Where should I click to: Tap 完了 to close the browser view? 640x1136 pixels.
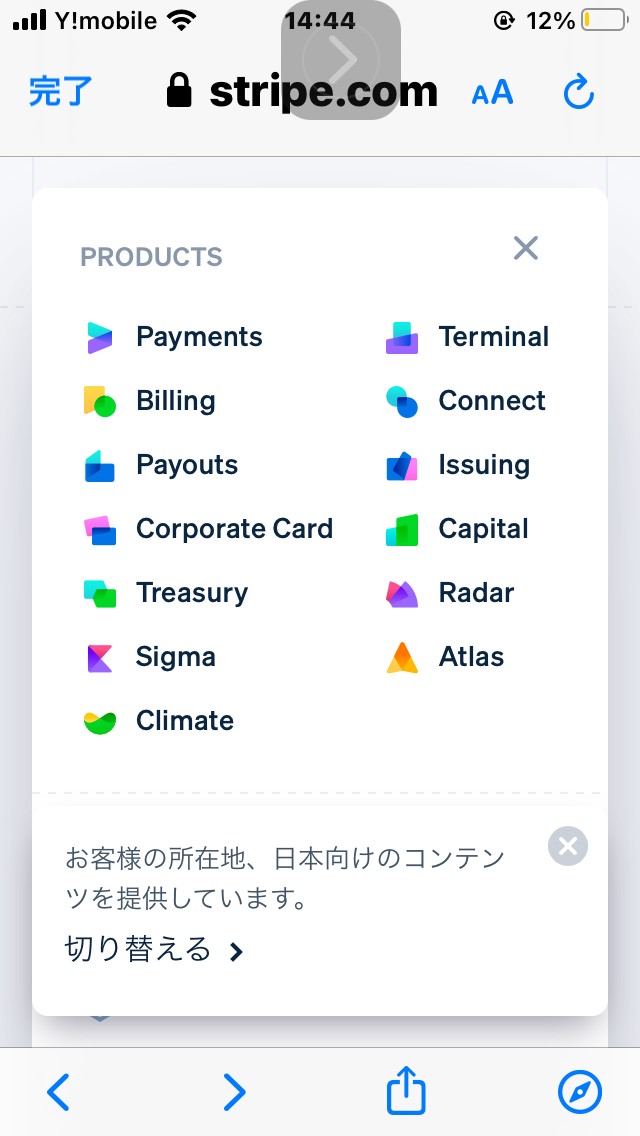(x=61, y=92)
